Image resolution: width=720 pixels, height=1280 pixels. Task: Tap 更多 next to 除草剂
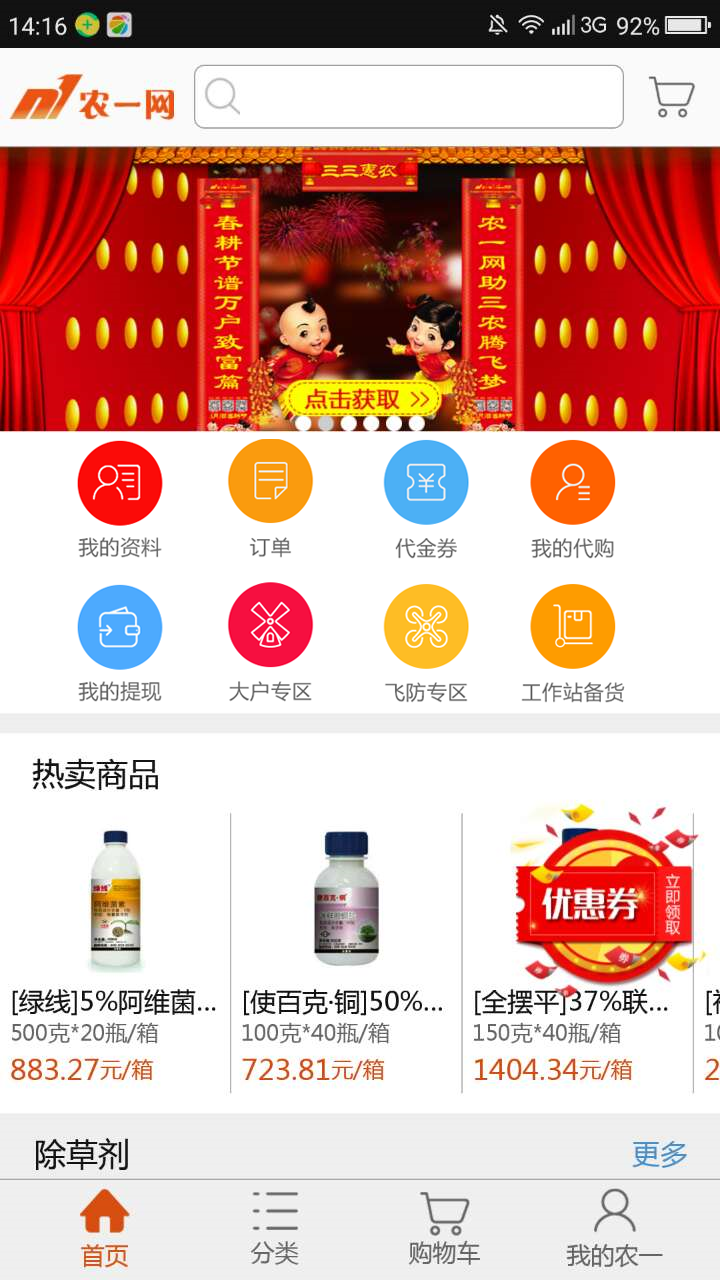coord(660,1154)
